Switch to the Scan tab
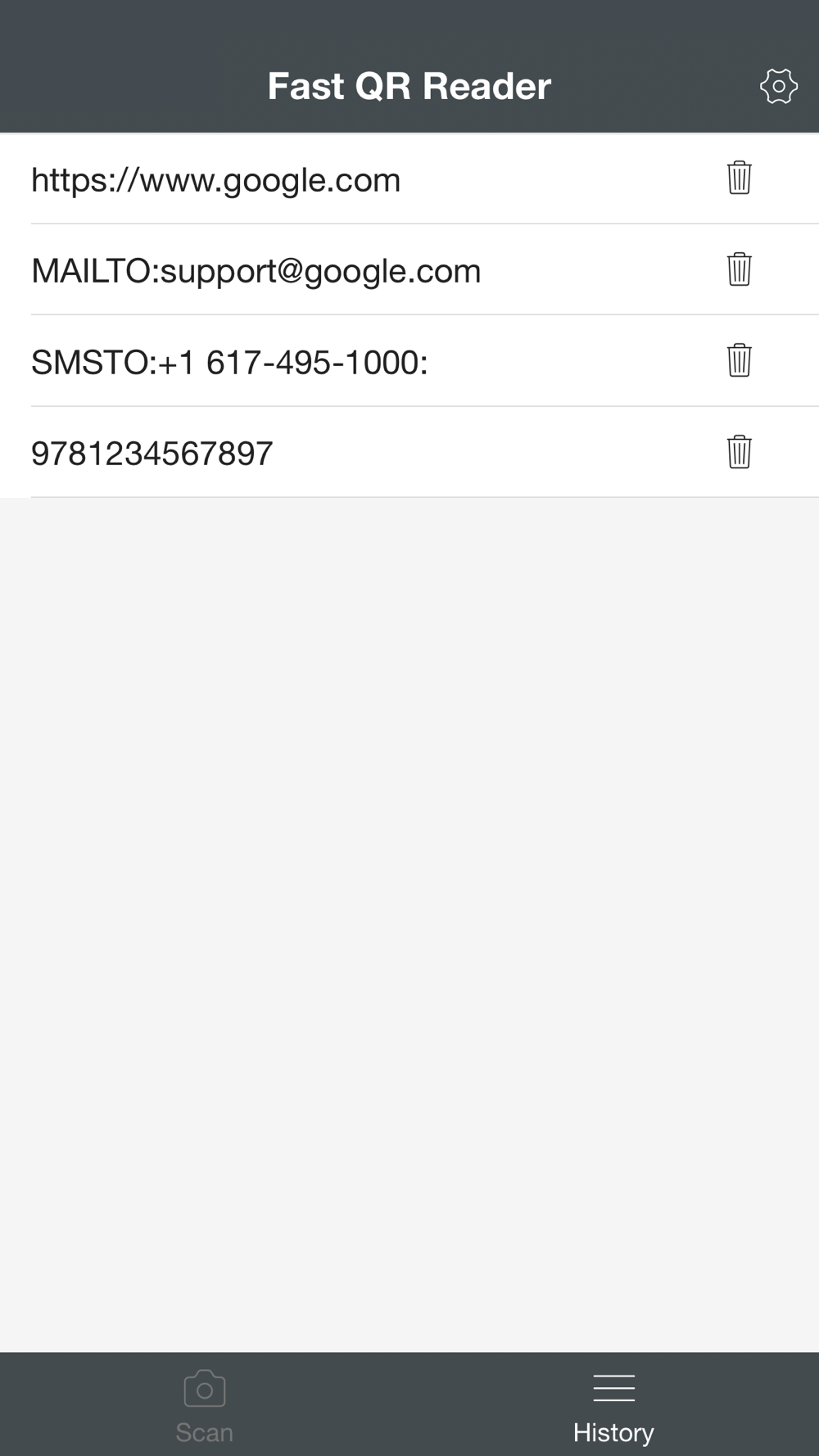 (x=205, y=1405)
